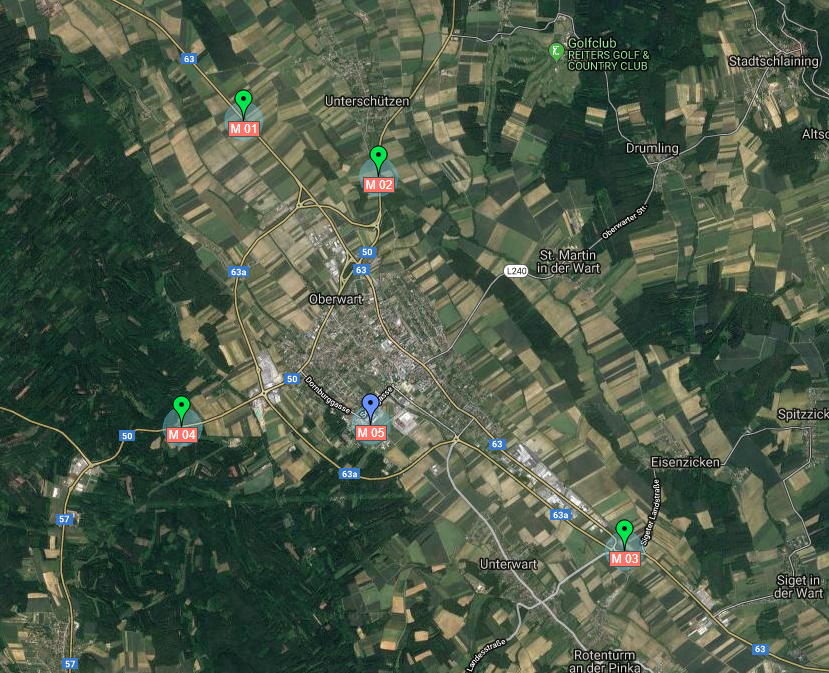Open the blue M 05 marker

click(x=371, y=406)
